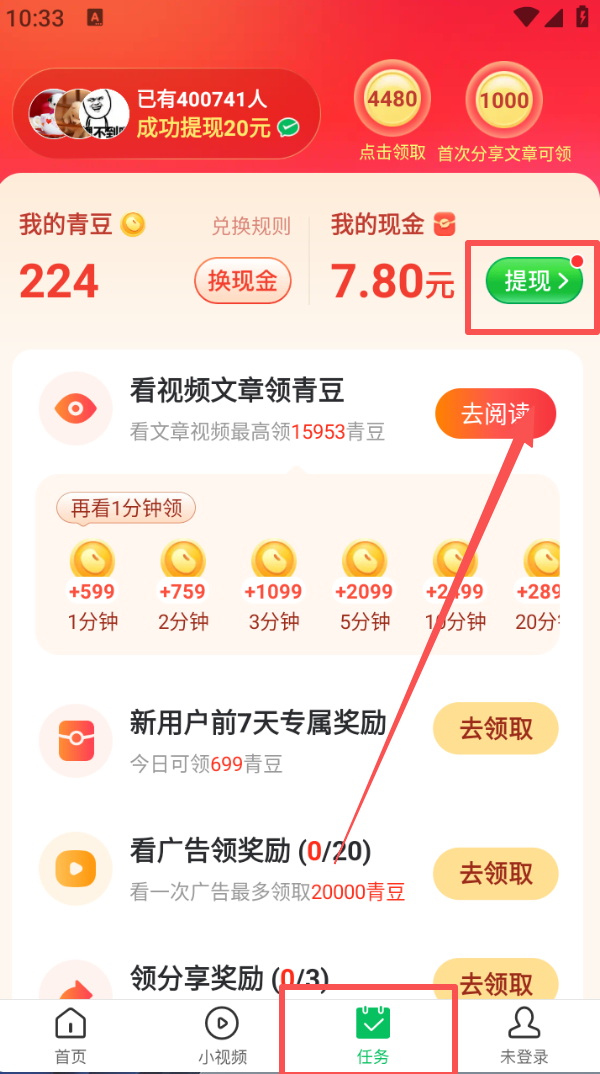Claim the 4480 coin bubble
Image resolution: width=600 pixels, height=1074 pixels.
click(392, 100)
